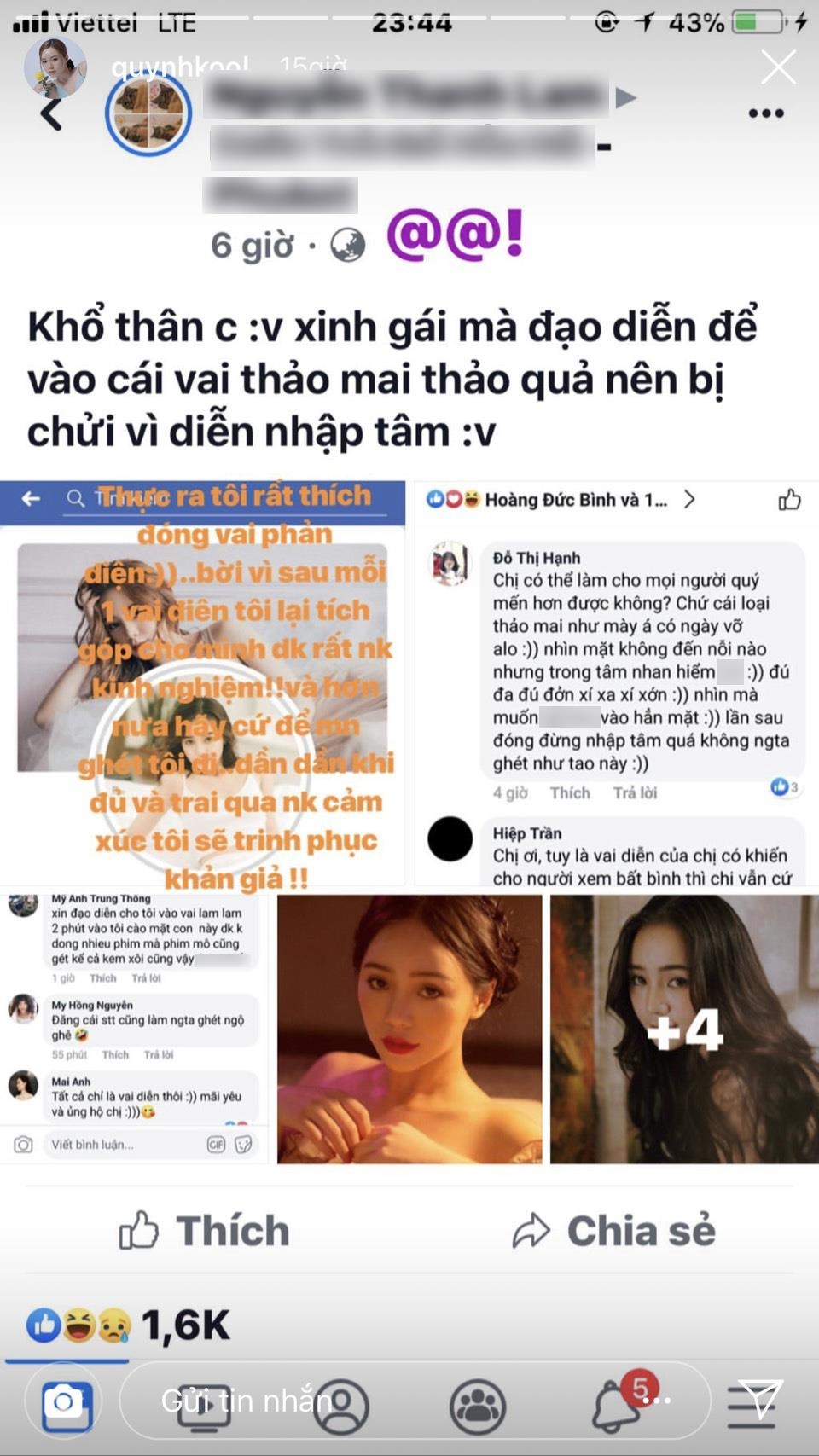Open quynhkool's profile from avatar
819x1456 pixels.
[54, 68]
